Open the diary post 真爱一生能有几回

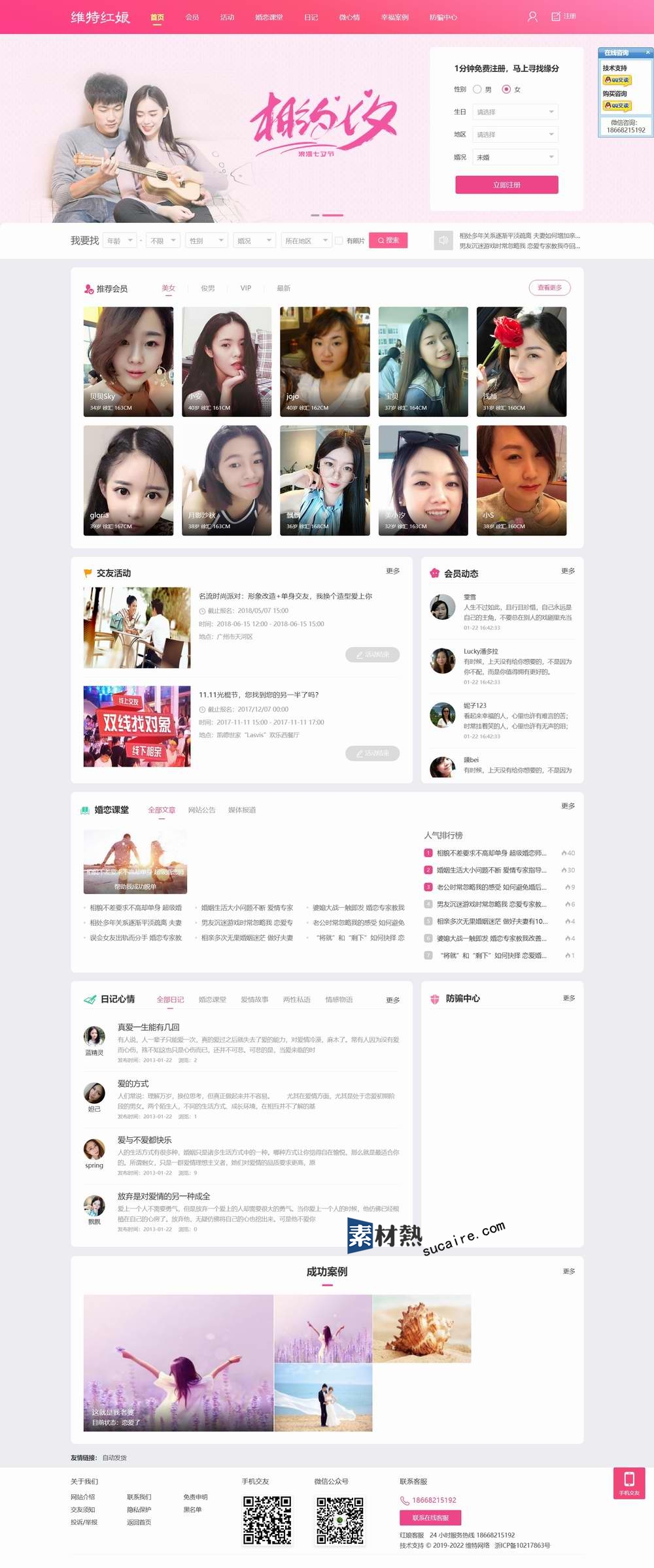coord(148,1027)
